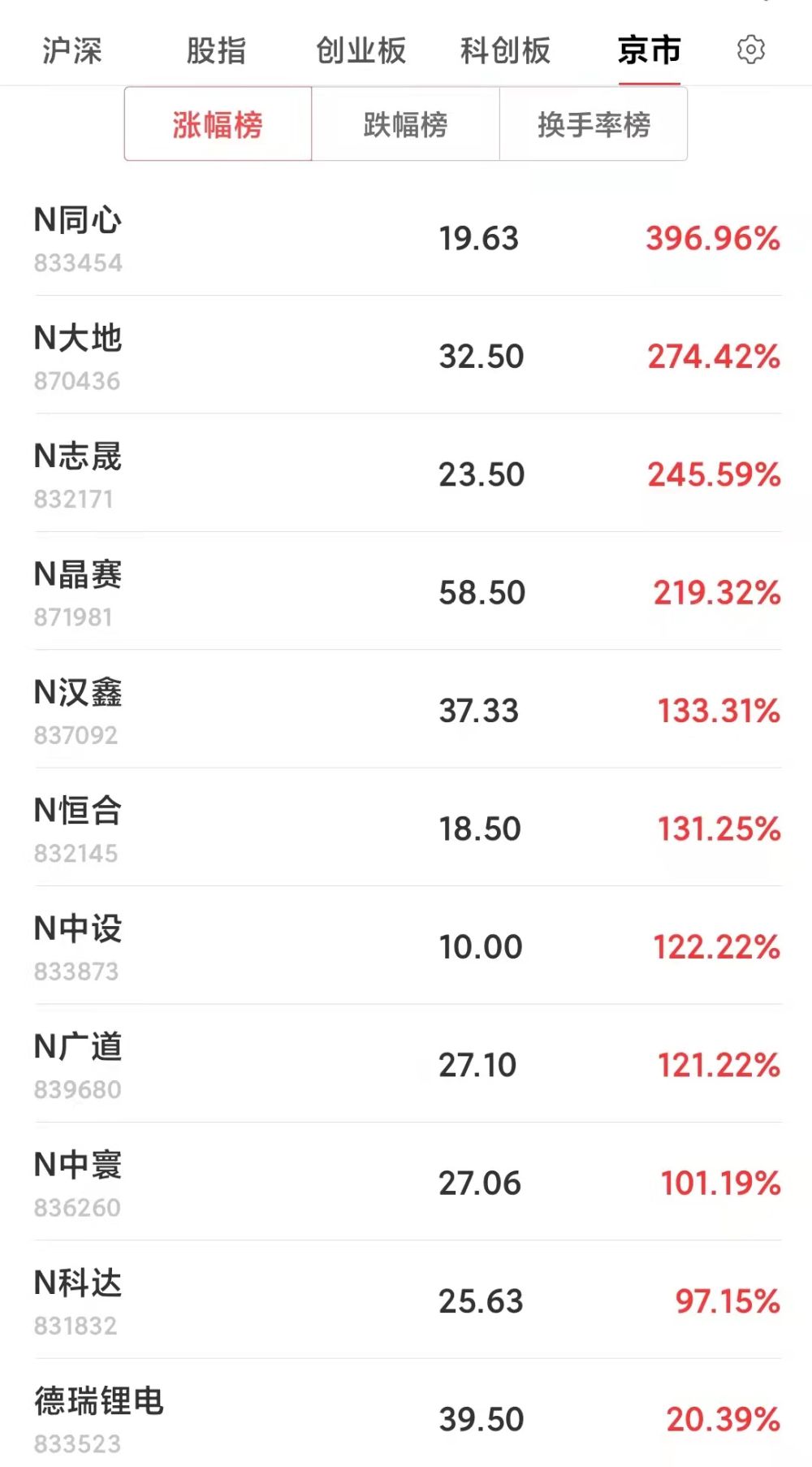Image resolution: width=812 pixels, height=1467 pixels.
Task: Open the 科创板 tab
Action: pyautogui.click(x=504, y=50)
